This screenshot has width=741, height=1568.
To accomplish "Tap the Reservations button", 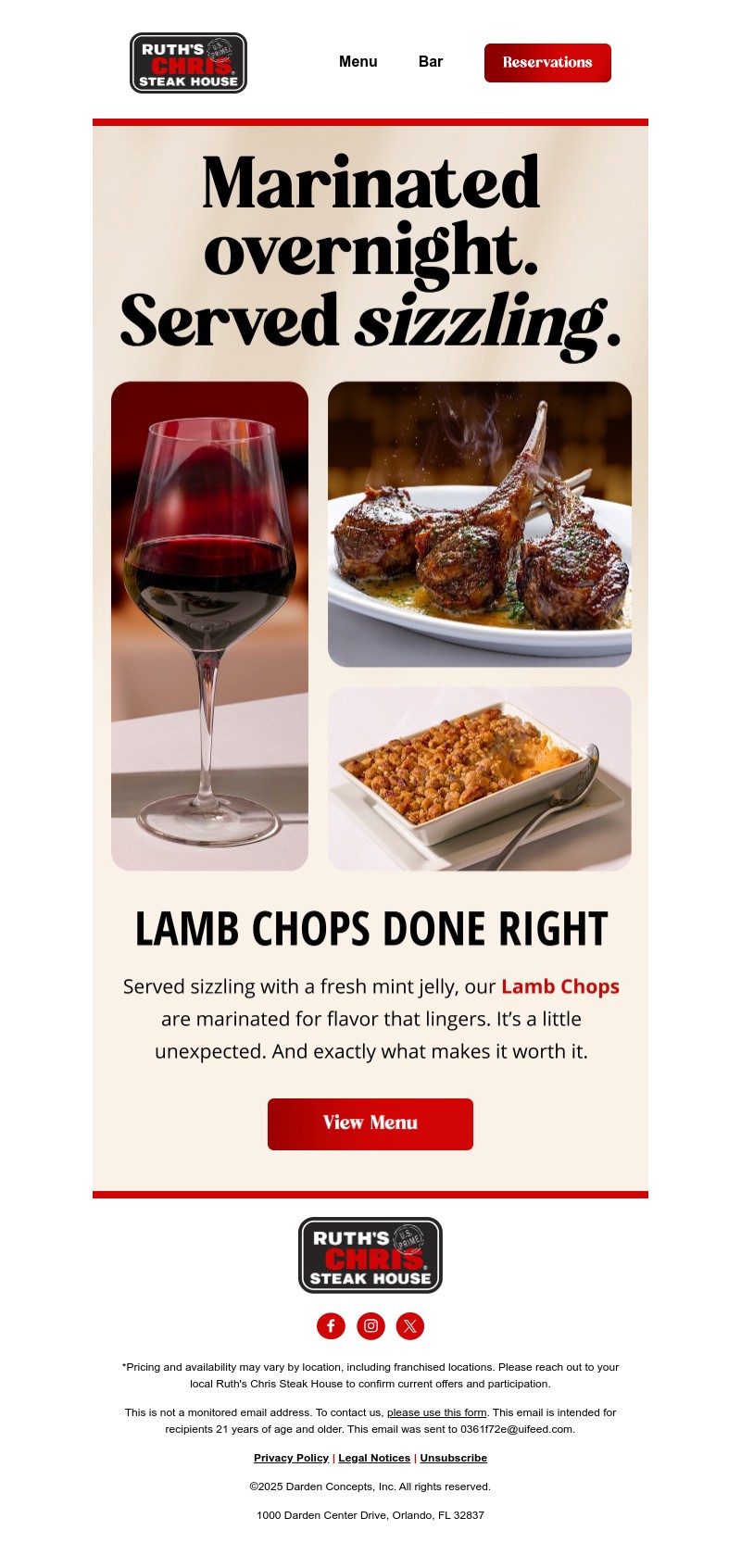I will coord(547,63).
